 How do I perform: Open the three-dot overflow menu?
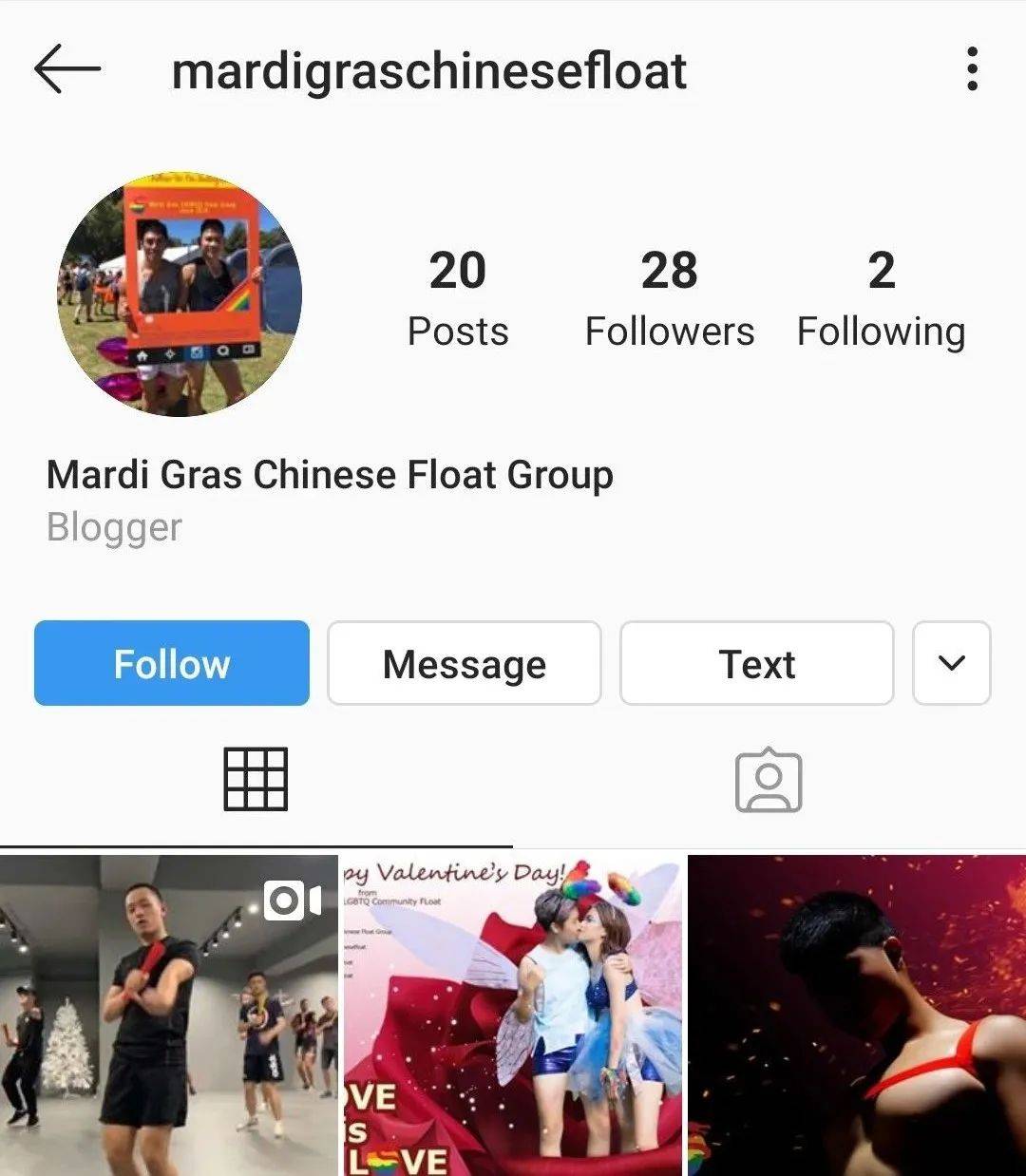click(x=971, y=69)
